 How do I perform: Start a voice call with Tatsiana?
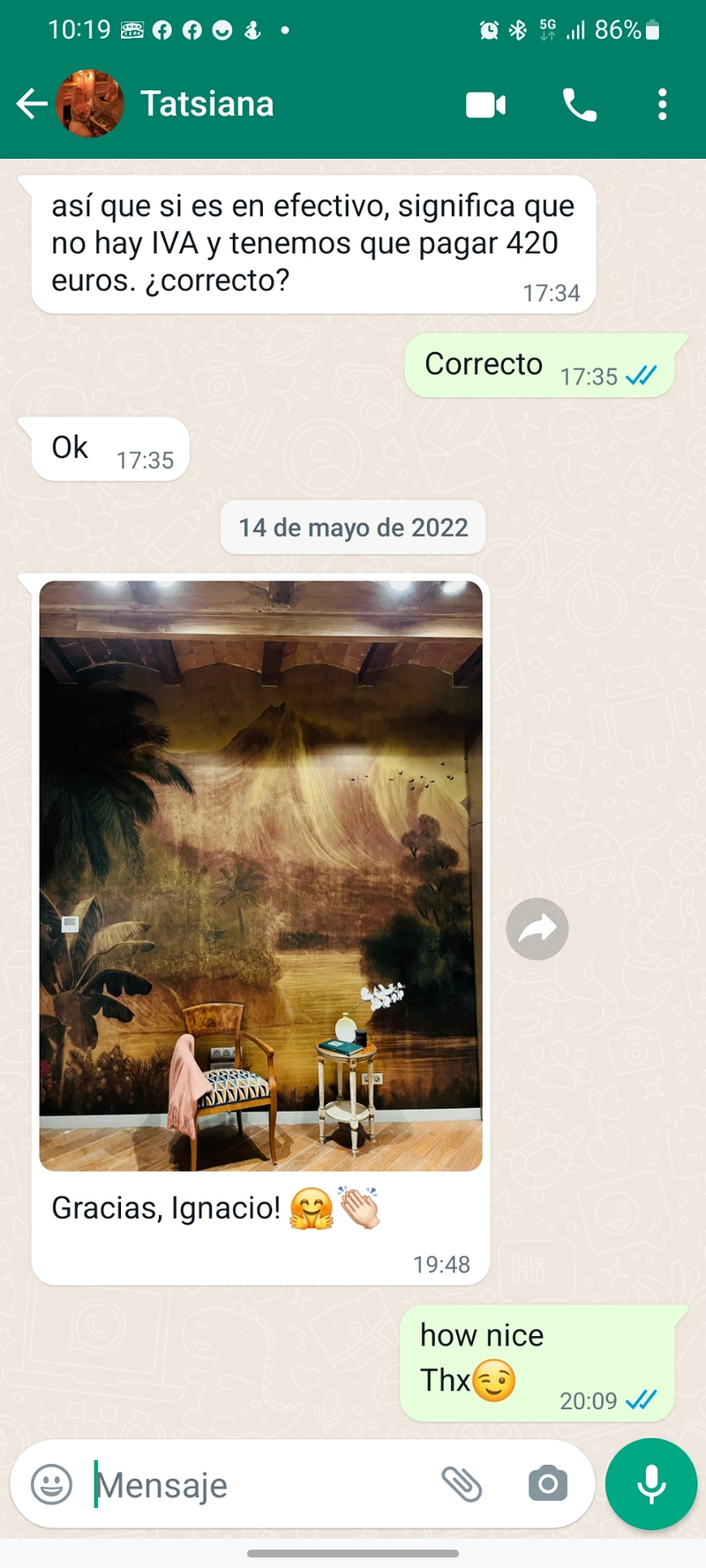579,105
